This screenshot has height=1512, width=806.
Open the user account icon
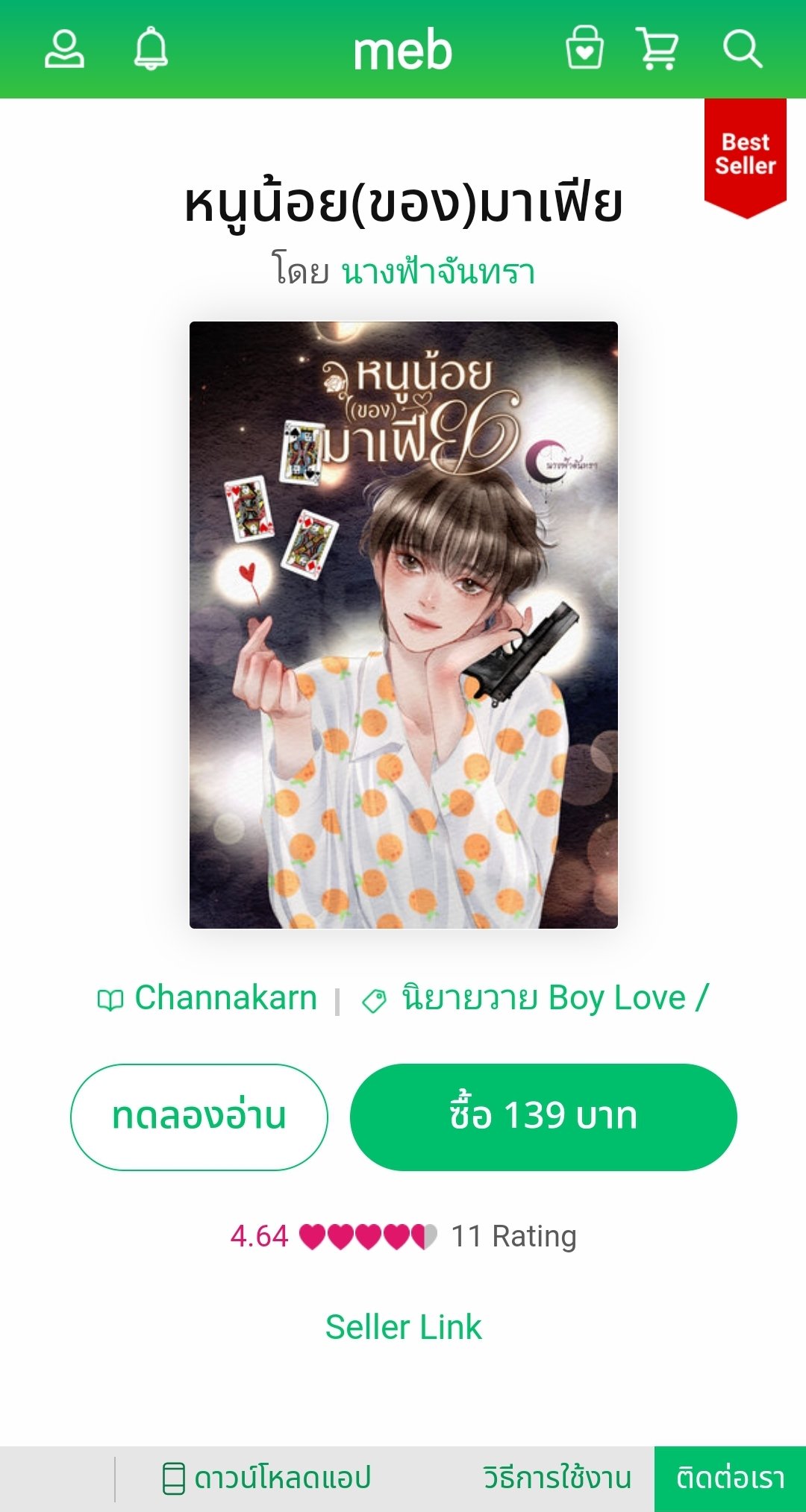(x=64, y=49)
